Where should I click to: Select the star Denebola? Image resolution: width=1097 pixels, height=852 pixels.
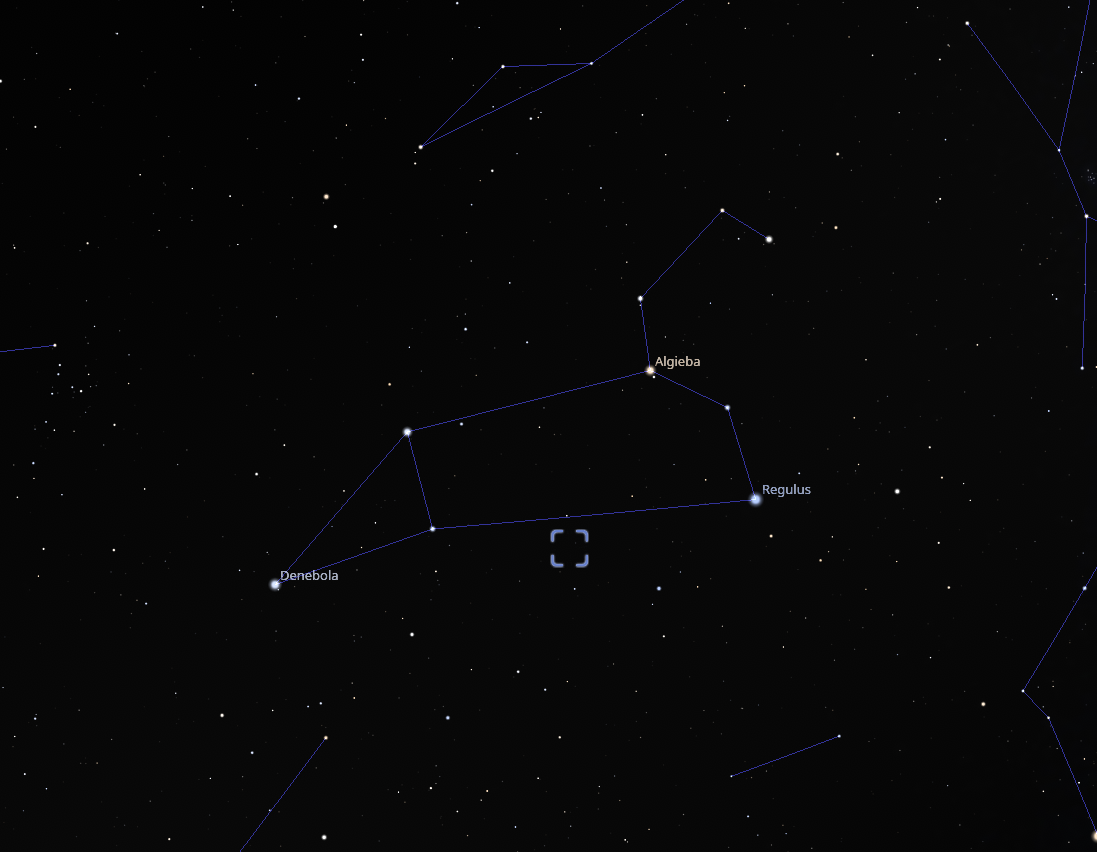(x=275, y=584)
